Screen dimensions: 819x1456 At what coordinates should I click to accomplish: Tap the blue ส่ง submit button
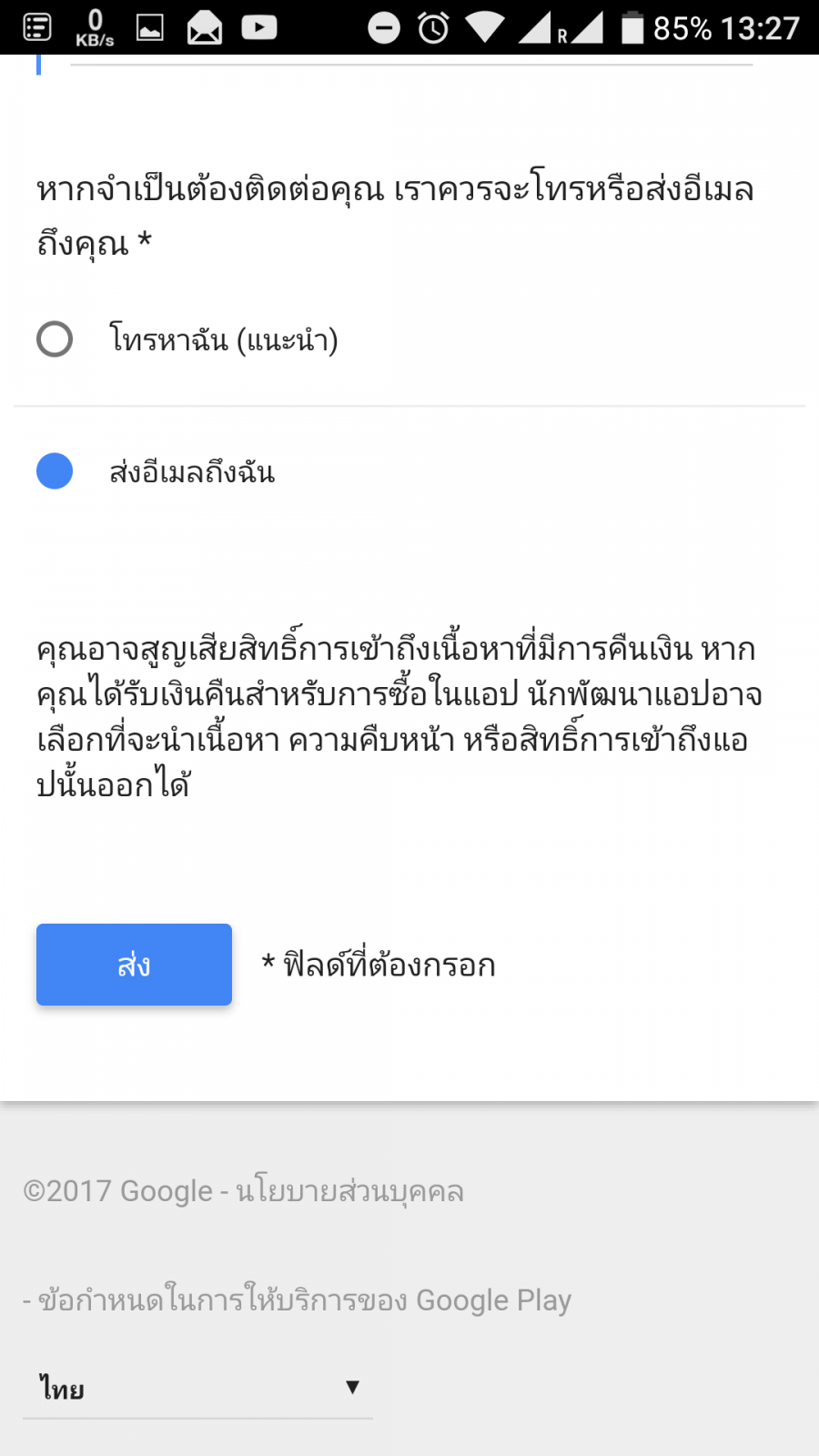[x=134, y=965]
